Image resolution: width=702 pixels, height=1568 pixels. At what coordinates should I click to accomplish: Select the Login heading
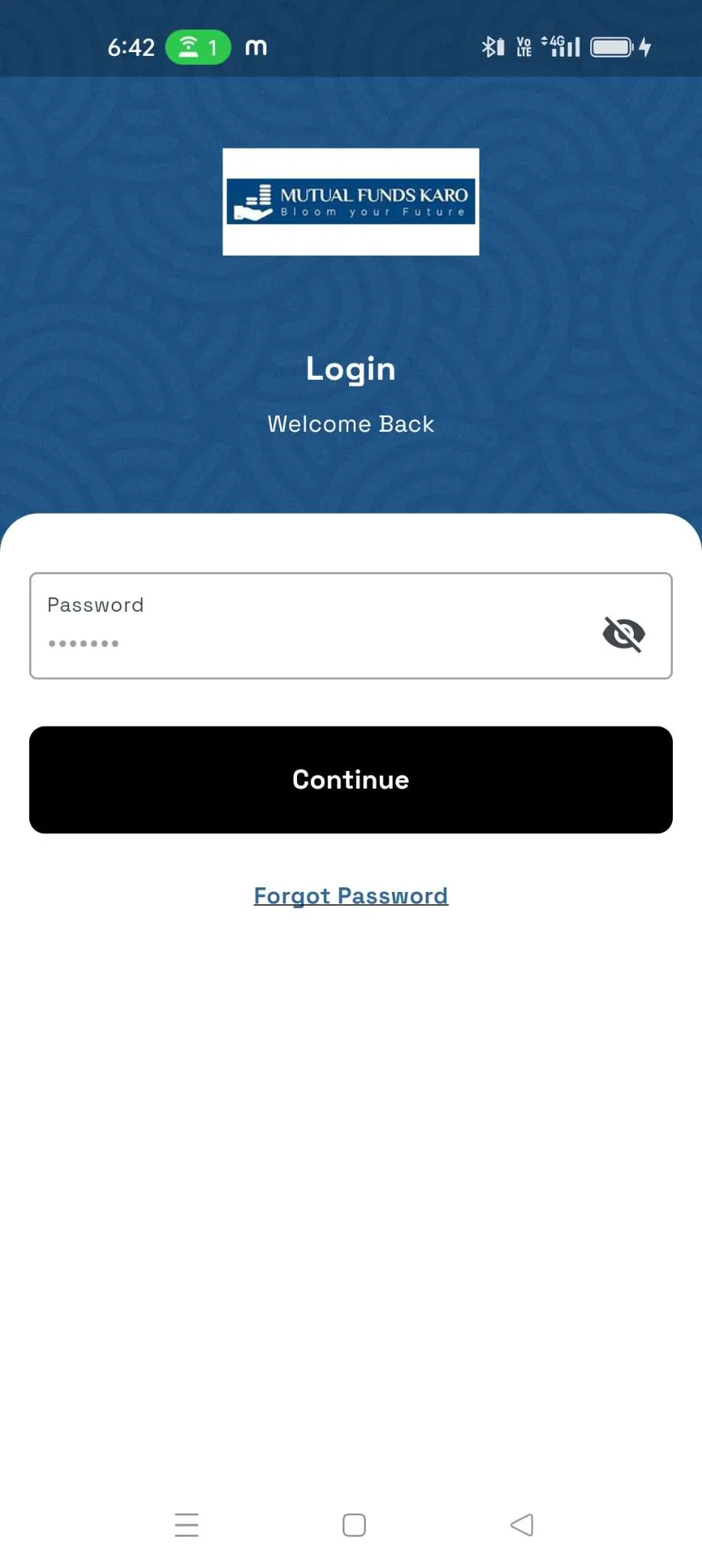(x=350, y=368)
